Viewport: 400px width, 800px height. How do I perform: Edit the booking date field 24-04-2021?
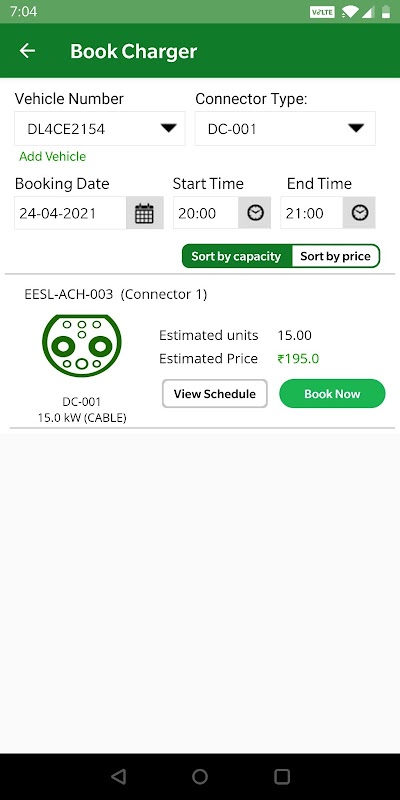[x=70, y=213]
